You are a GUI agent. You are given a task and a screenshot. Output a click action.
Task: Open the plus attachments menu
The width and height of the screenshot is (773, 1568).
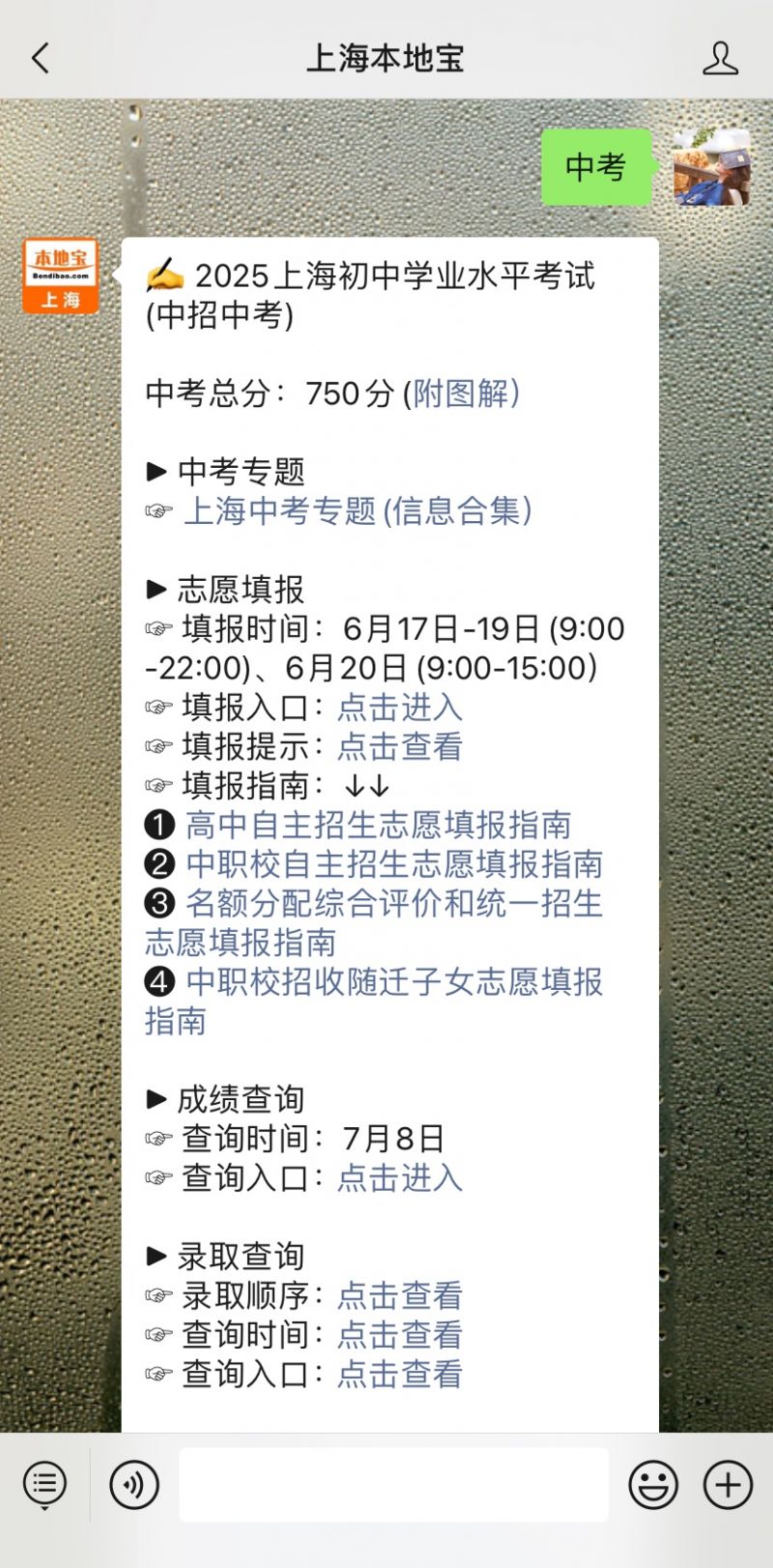pyautogui.click(x=728, y=1484)
